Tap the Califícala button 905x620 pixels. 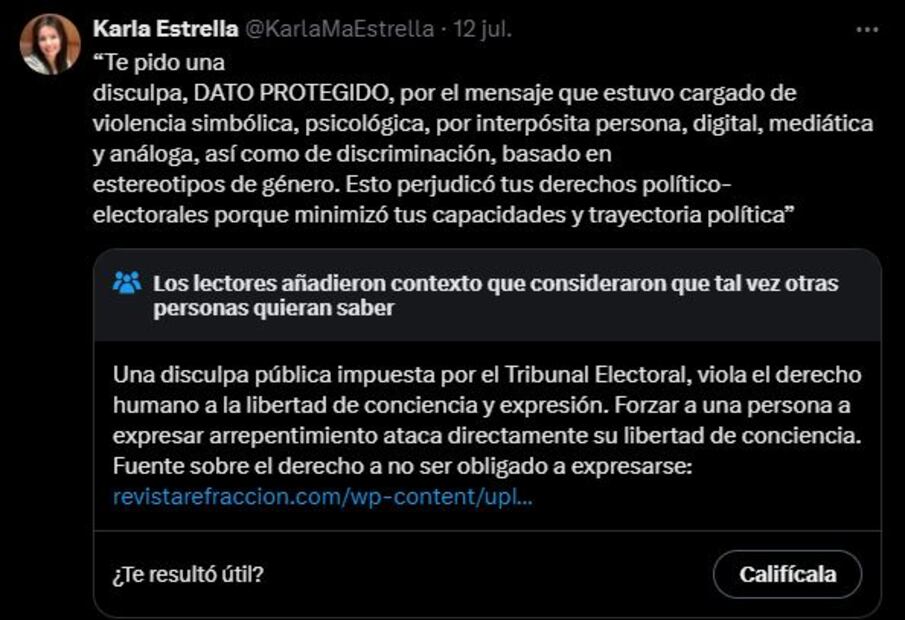click(x=787, y=574)
